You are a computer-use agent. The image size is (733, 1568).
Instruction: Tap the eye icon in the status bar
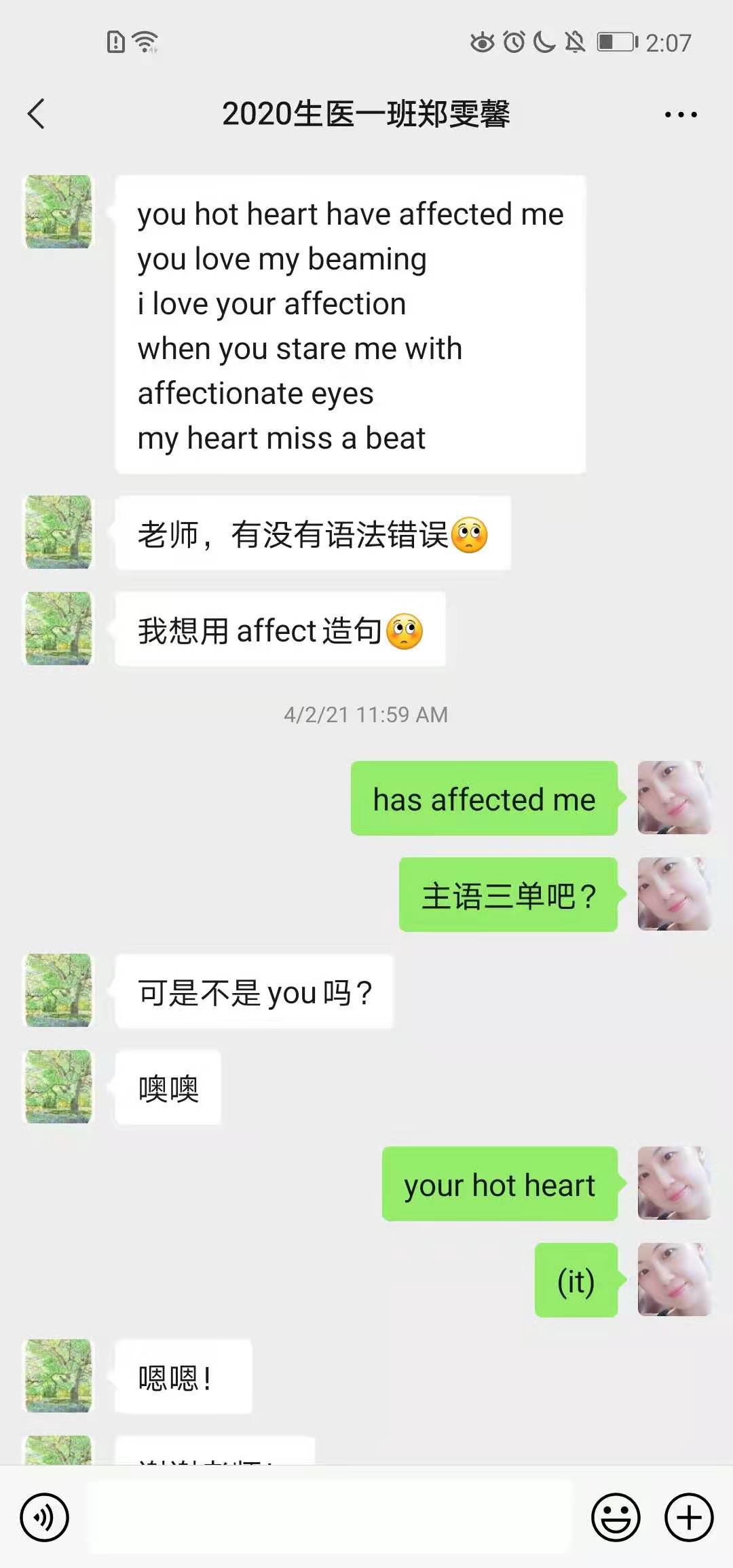click(x=482, y=41)
